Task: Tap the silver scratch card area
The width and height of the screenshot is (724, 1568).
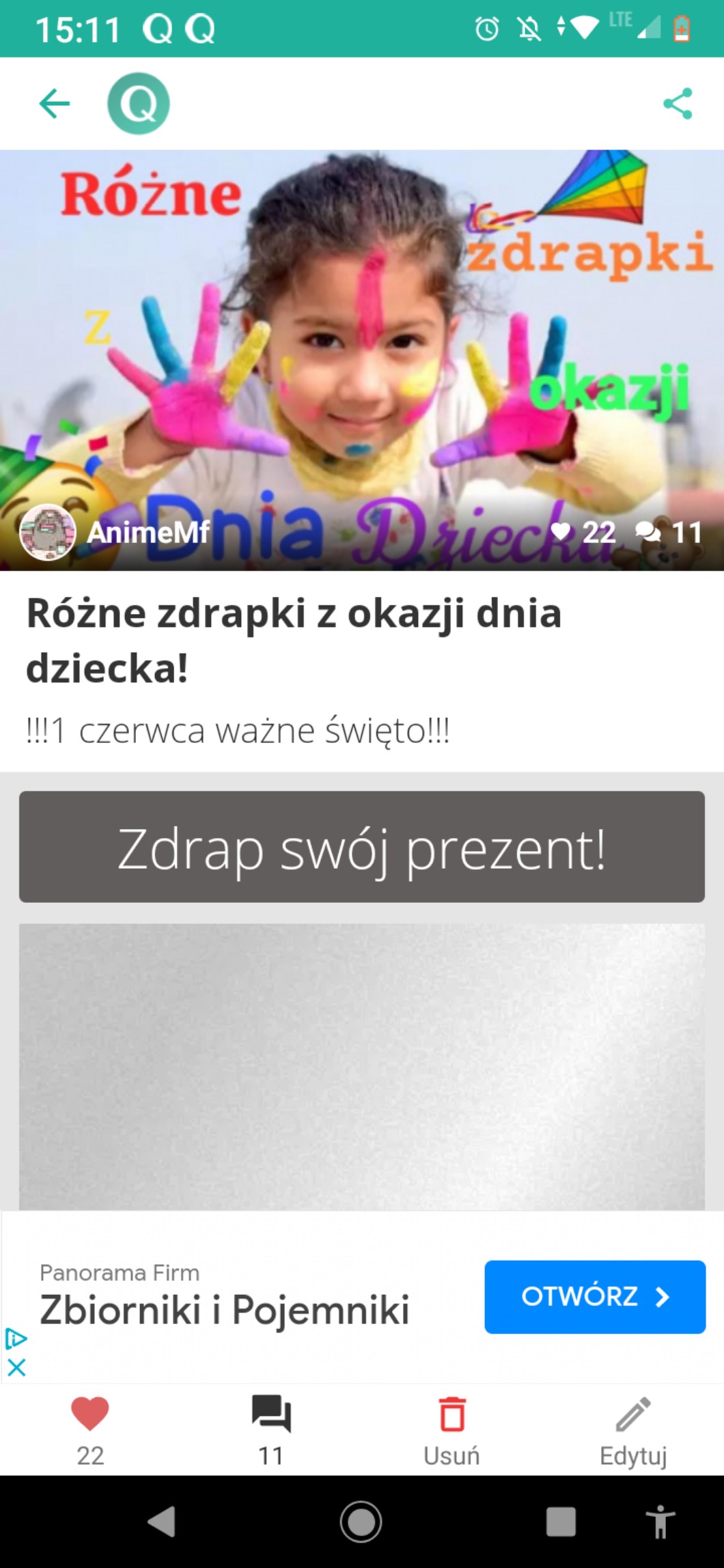Action: pos(362,1067)
